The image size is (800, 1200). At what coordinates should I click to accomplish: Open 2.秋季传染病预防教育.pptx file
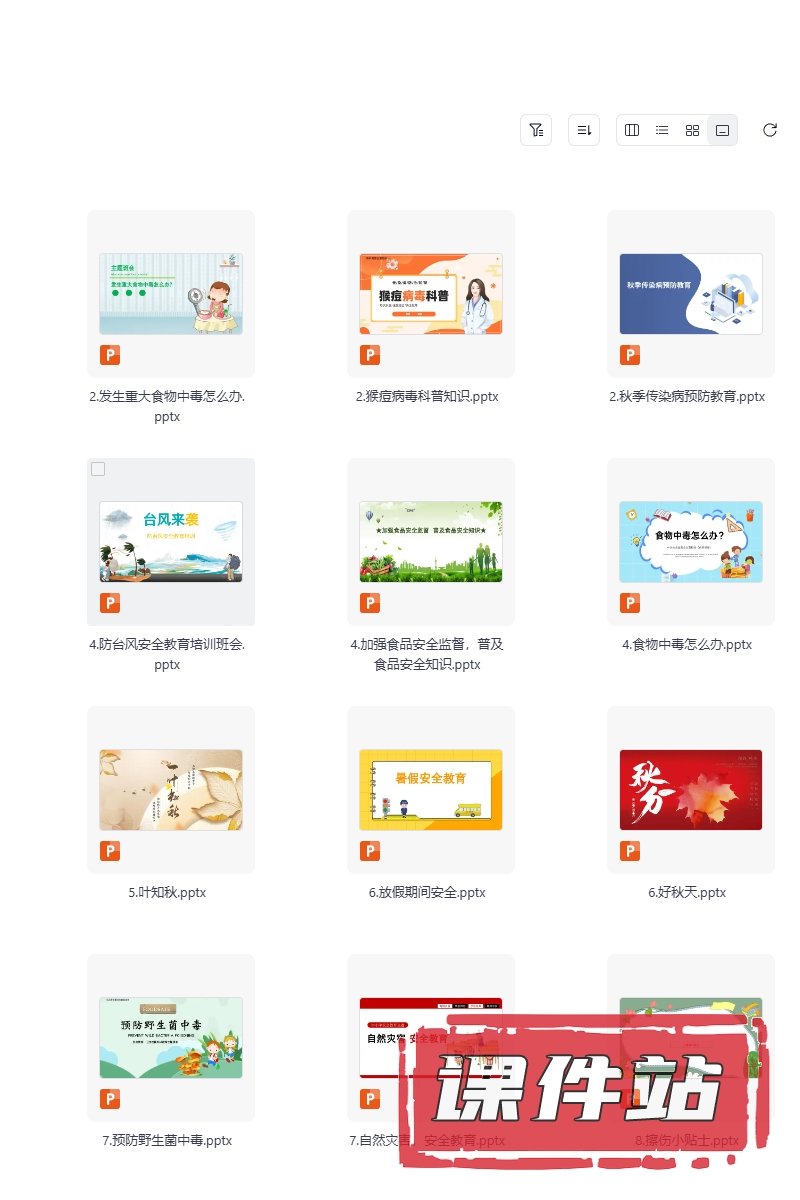691,294
